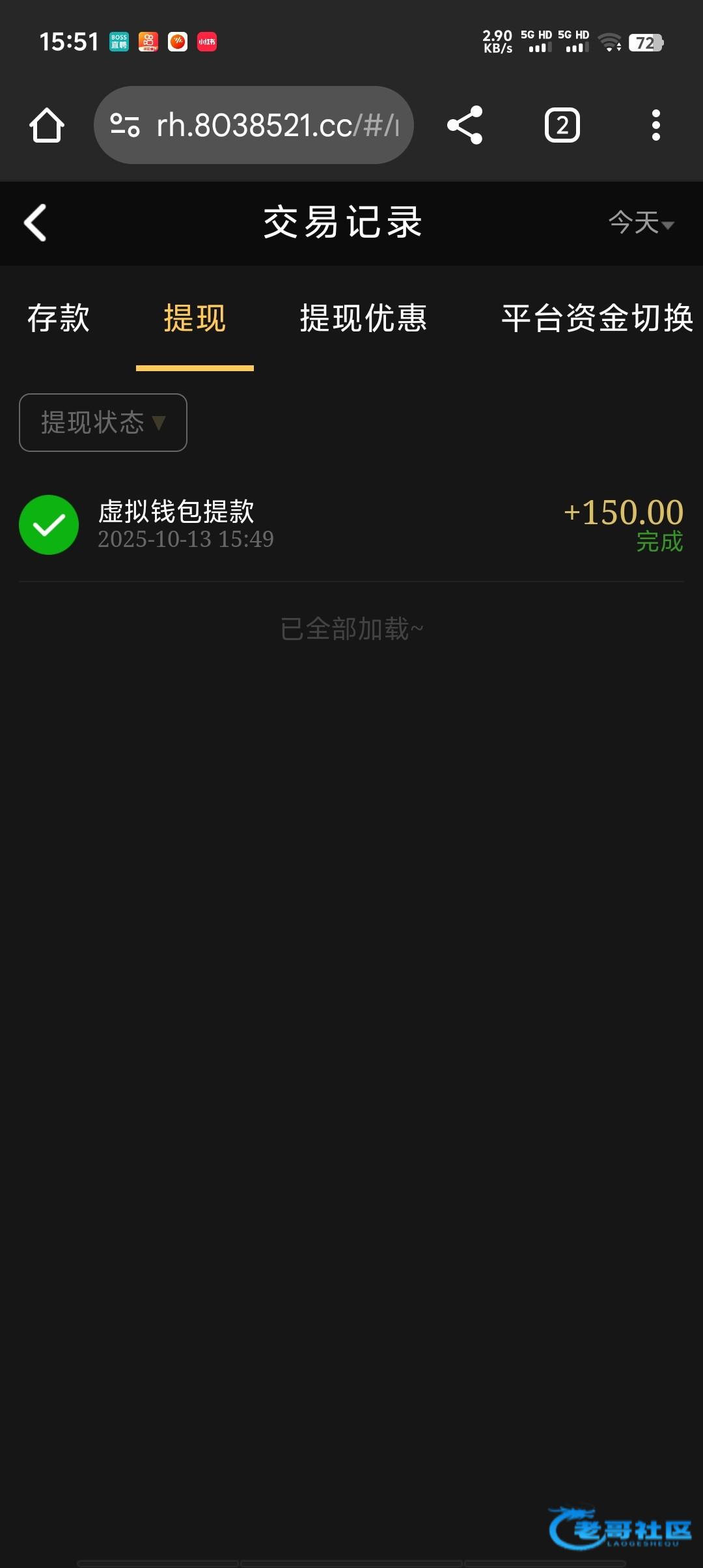This screenshot has height=1568, width=703.
Task: Tap the browser home button
Action: coord(47,125)
